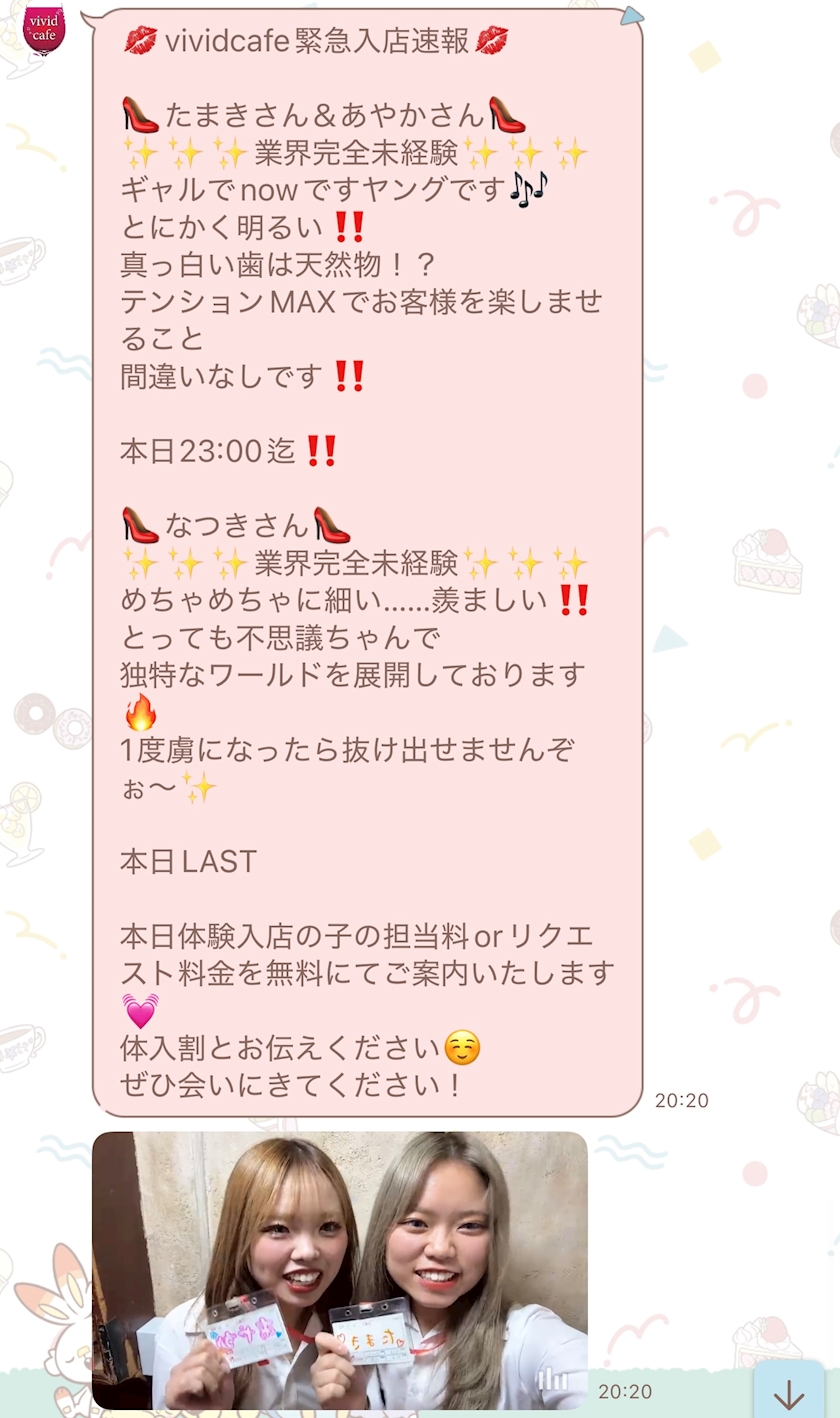Screen dimensions: 840x1418
Task: Play the video of two girls
Action: click(x=340, y=1270)
